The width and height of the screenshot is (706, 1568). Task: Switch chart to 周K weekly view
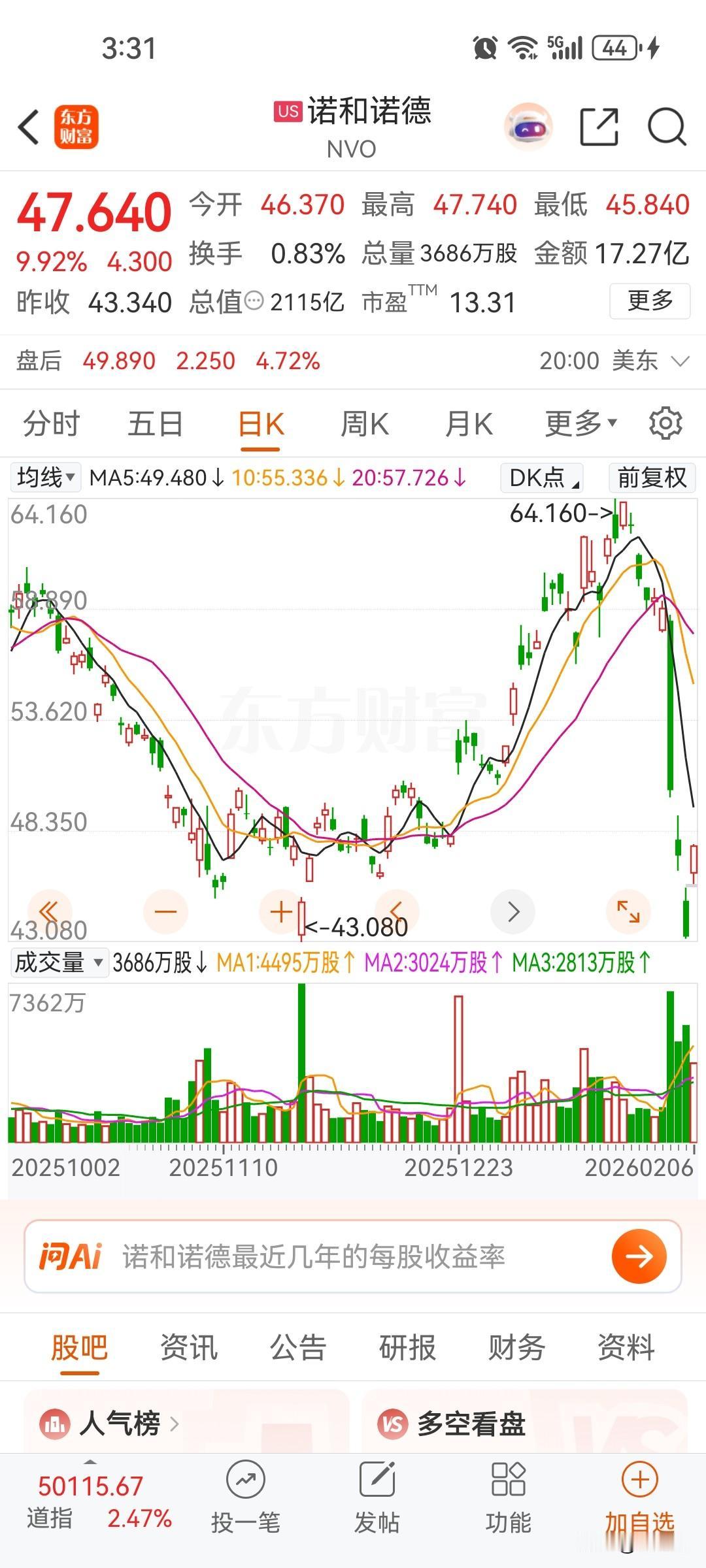(x=364, y=423)
